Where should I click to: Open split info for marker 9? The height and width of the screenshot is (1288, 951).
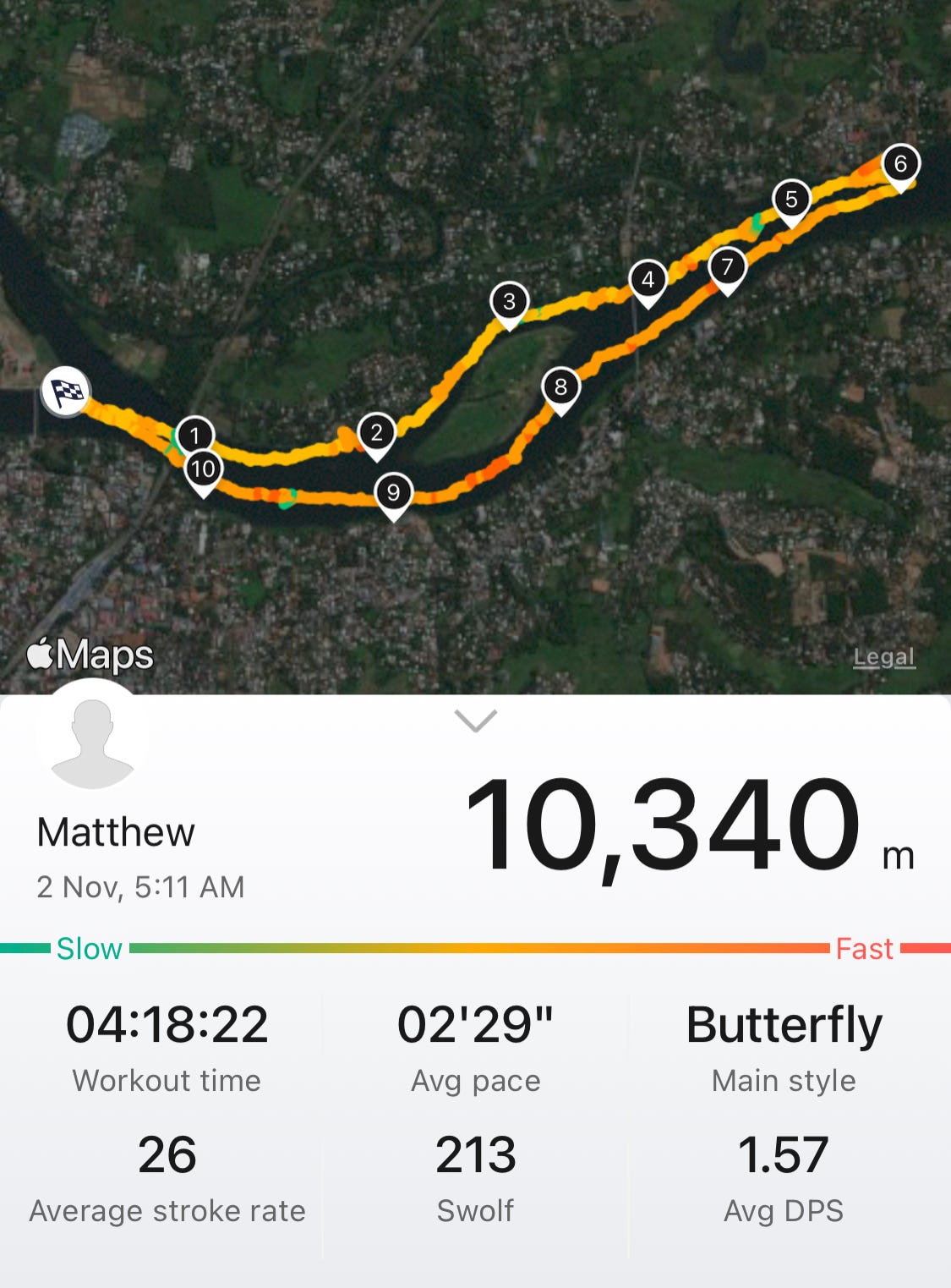(393, 493)
